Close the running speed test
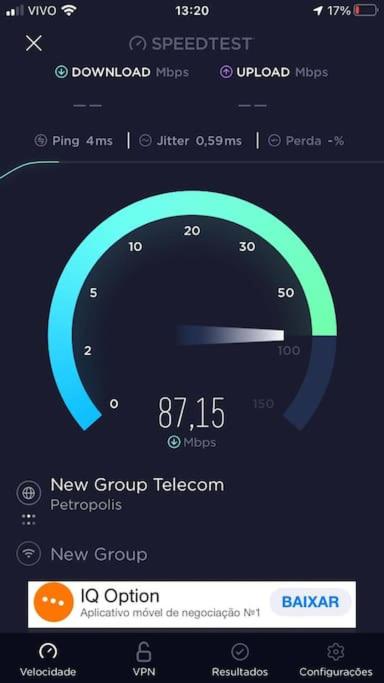The image size is (384, 683). pyautogui.click(x=34, y=43)
